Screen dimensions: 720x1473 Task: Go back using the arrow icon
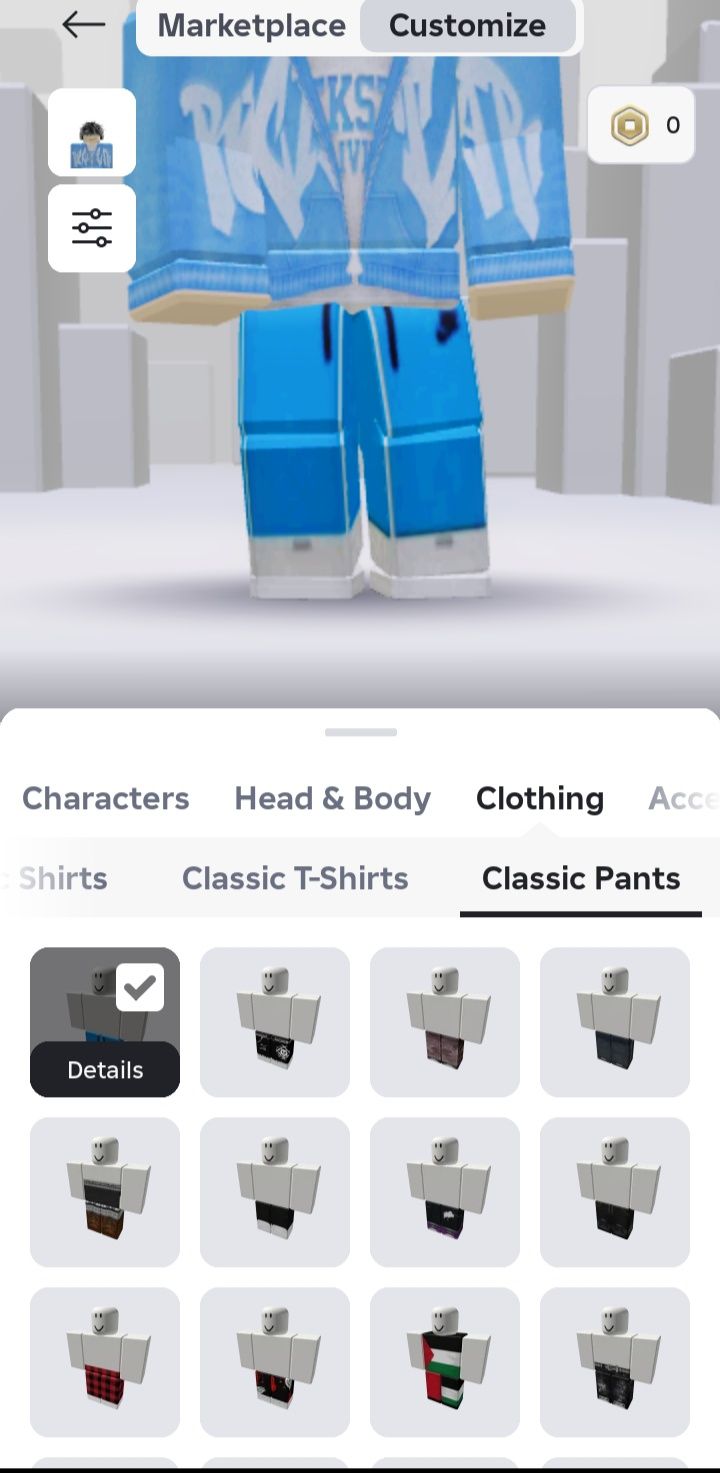pyautogui.click(x=83, y=25)
